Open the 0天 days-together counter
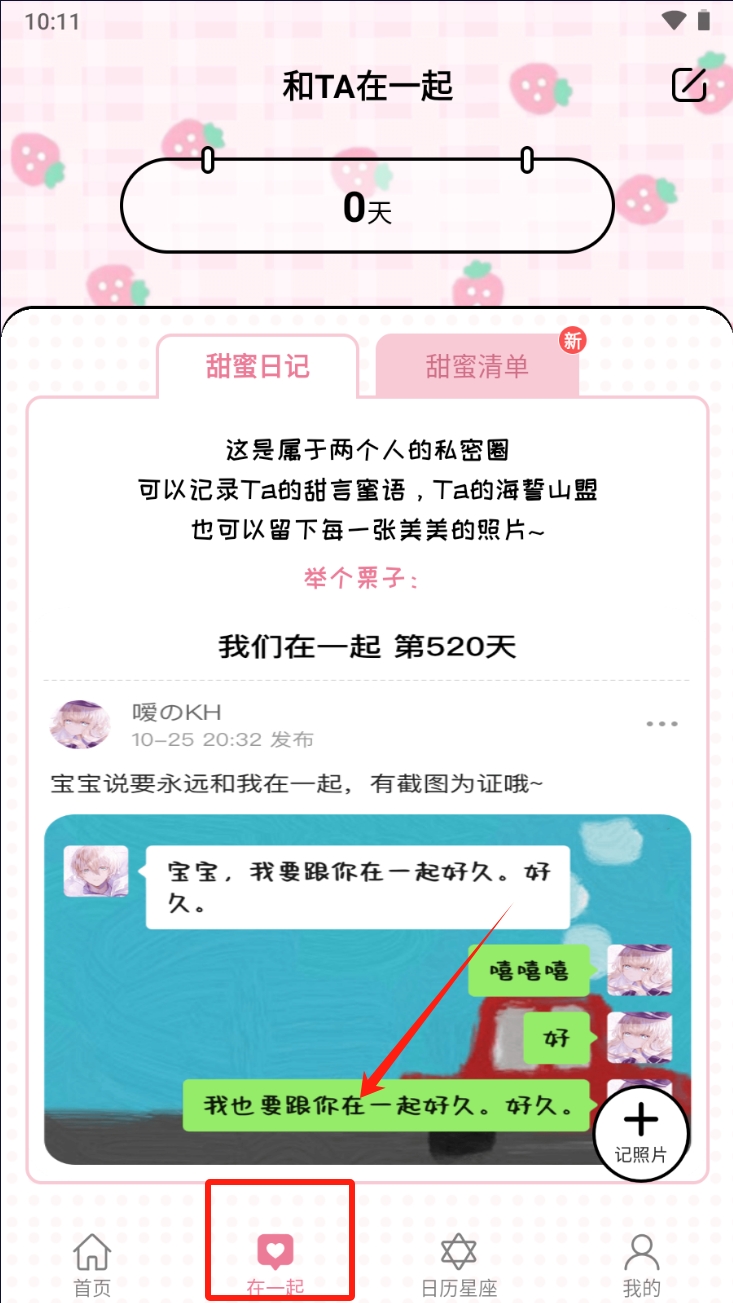 tap(367, 208)
